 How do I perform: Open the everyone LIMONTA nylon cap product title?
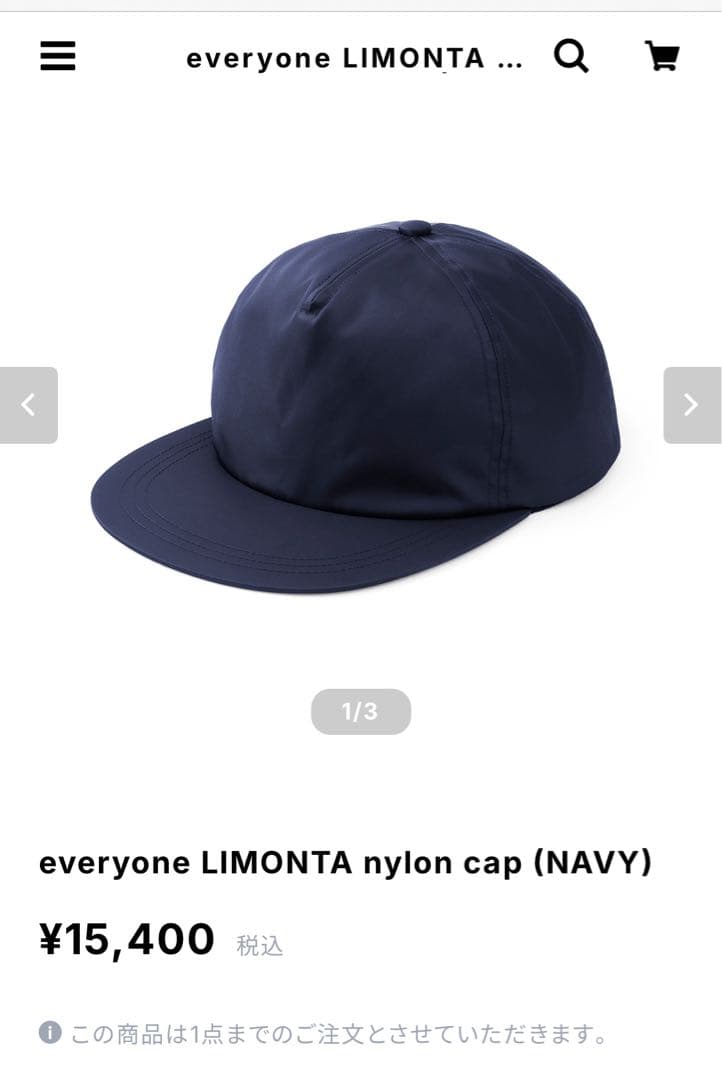tap(345, 862)
